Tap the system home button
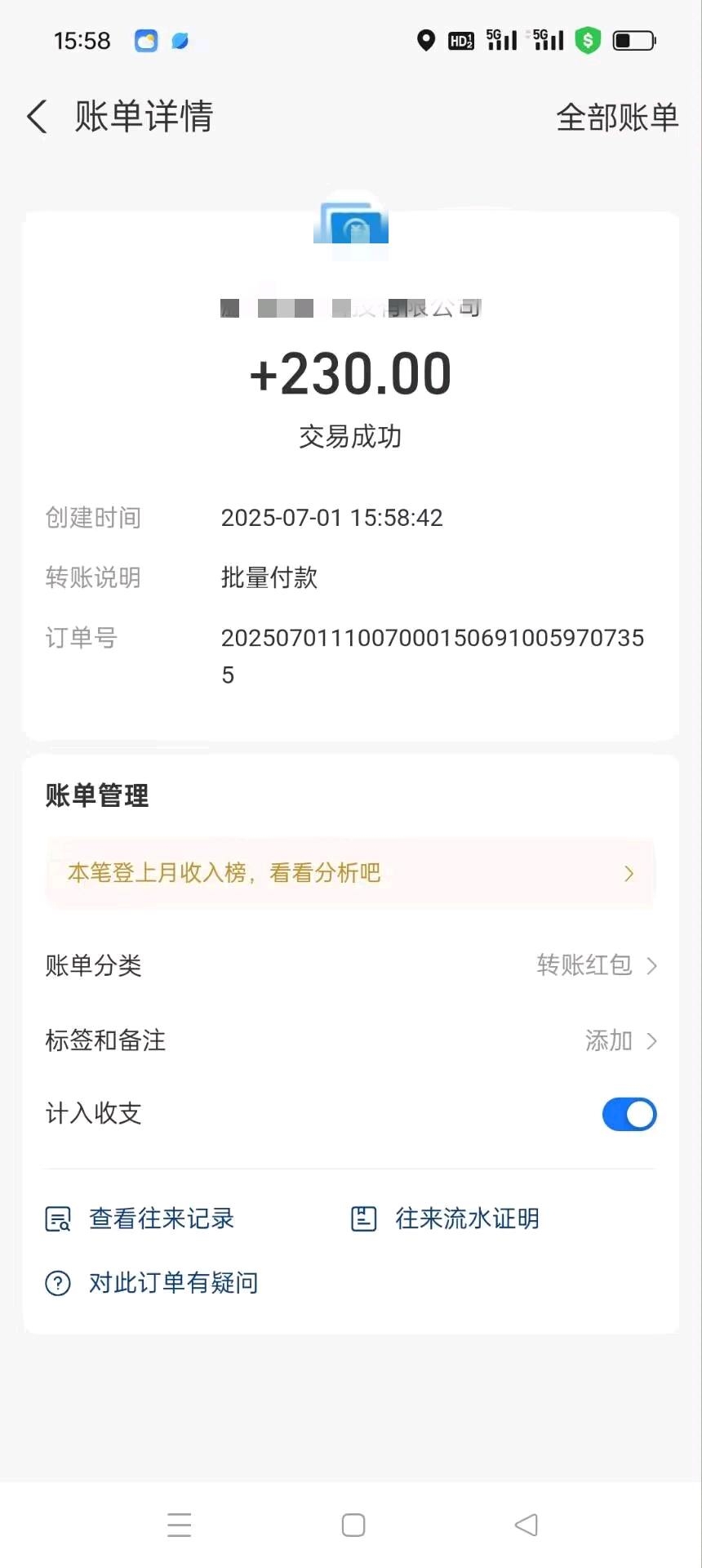The image size is (702, 1568). click(353, 1525)
